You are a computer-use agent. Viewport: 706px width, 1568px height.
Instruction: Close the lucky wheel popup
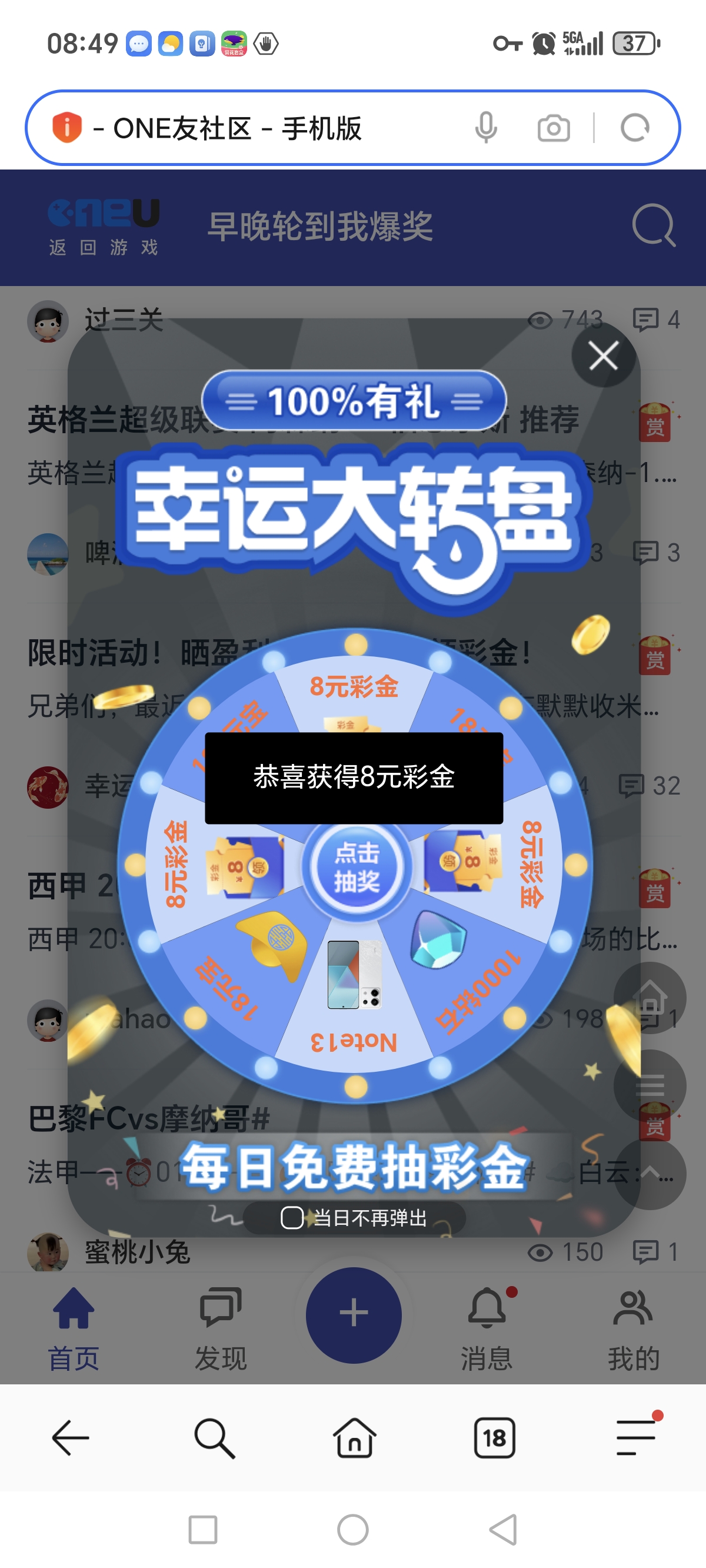(x=603, y=356)
